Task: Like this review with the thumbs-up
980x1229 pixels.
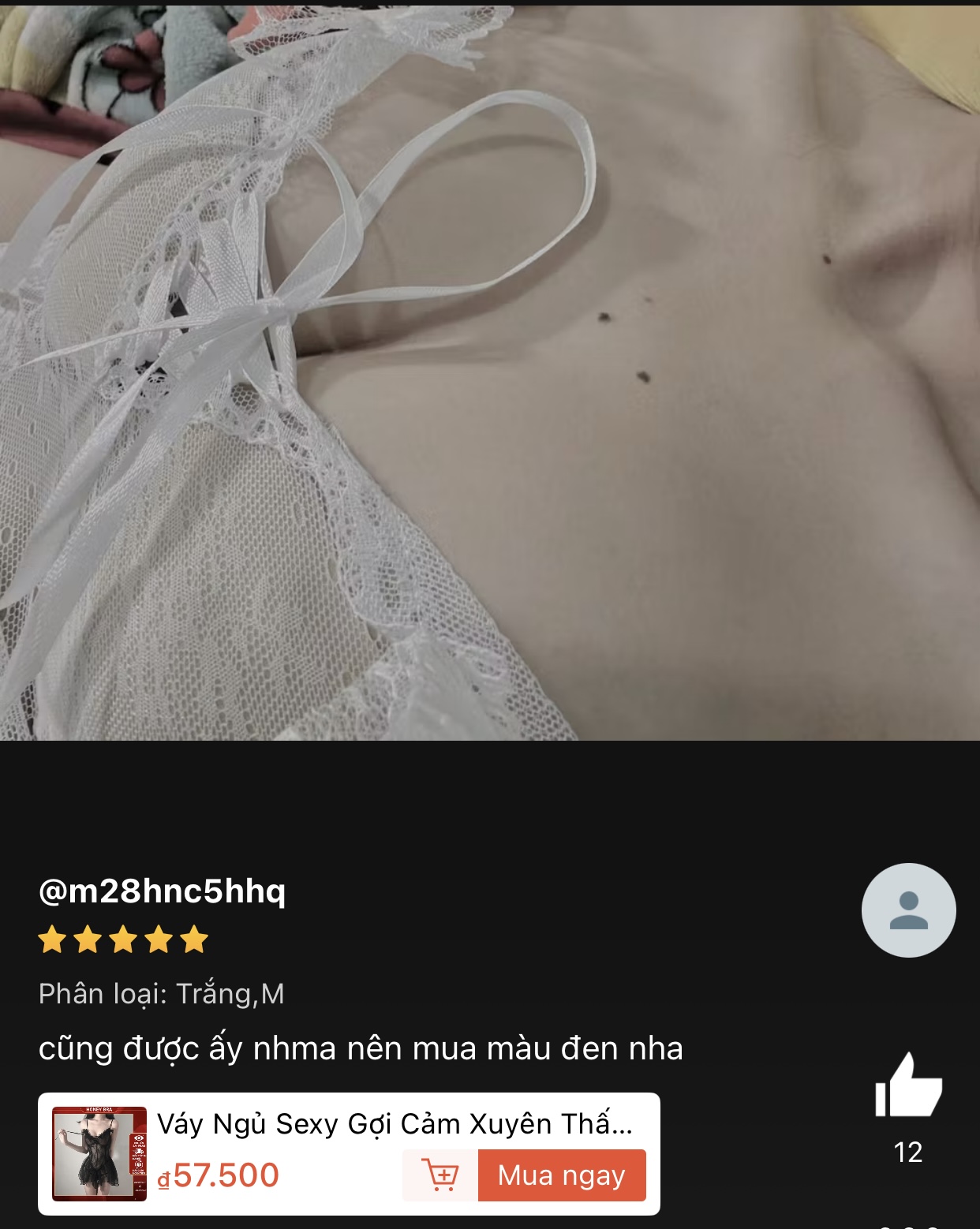Action: coord(908,1086)
